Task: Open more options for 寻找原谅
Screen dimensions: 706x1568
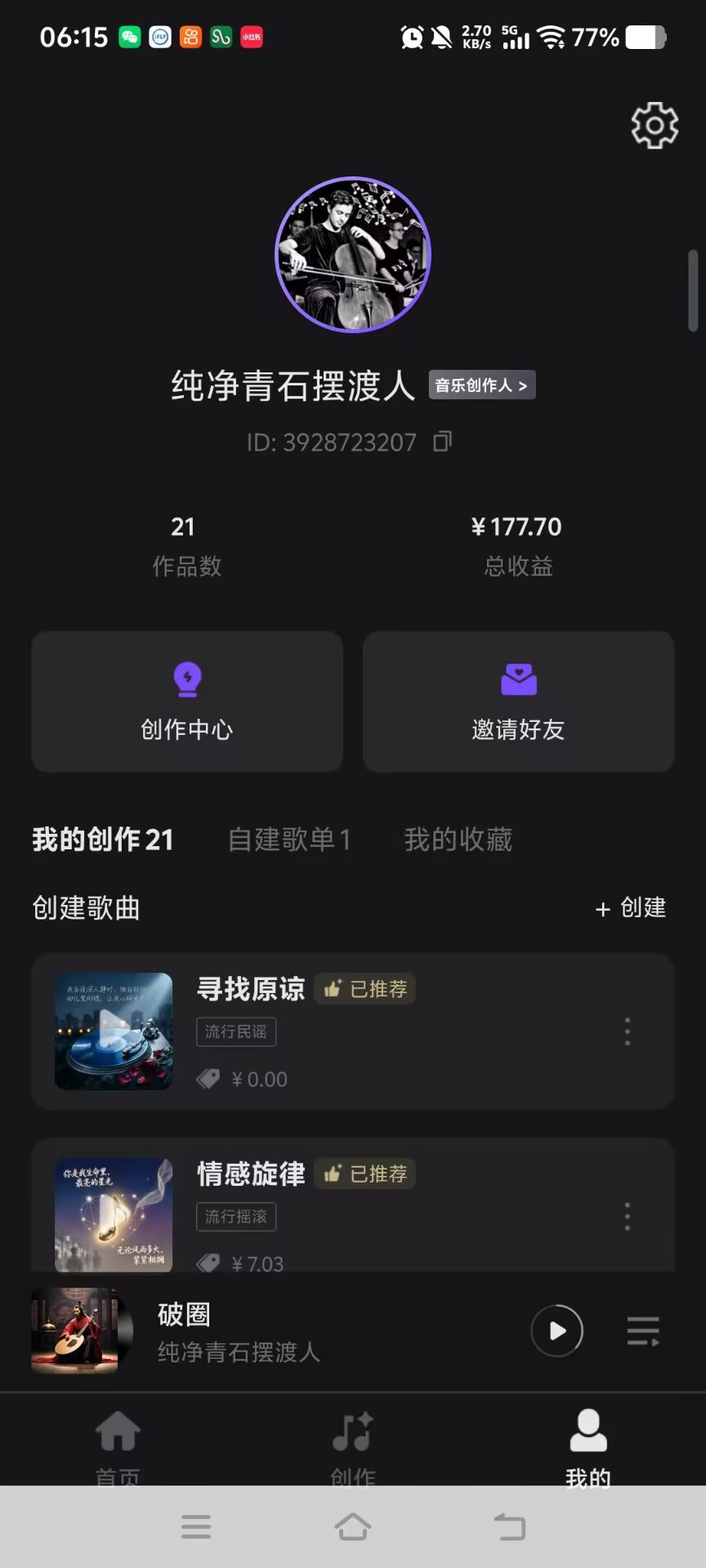Action: tap(628, 1031)
